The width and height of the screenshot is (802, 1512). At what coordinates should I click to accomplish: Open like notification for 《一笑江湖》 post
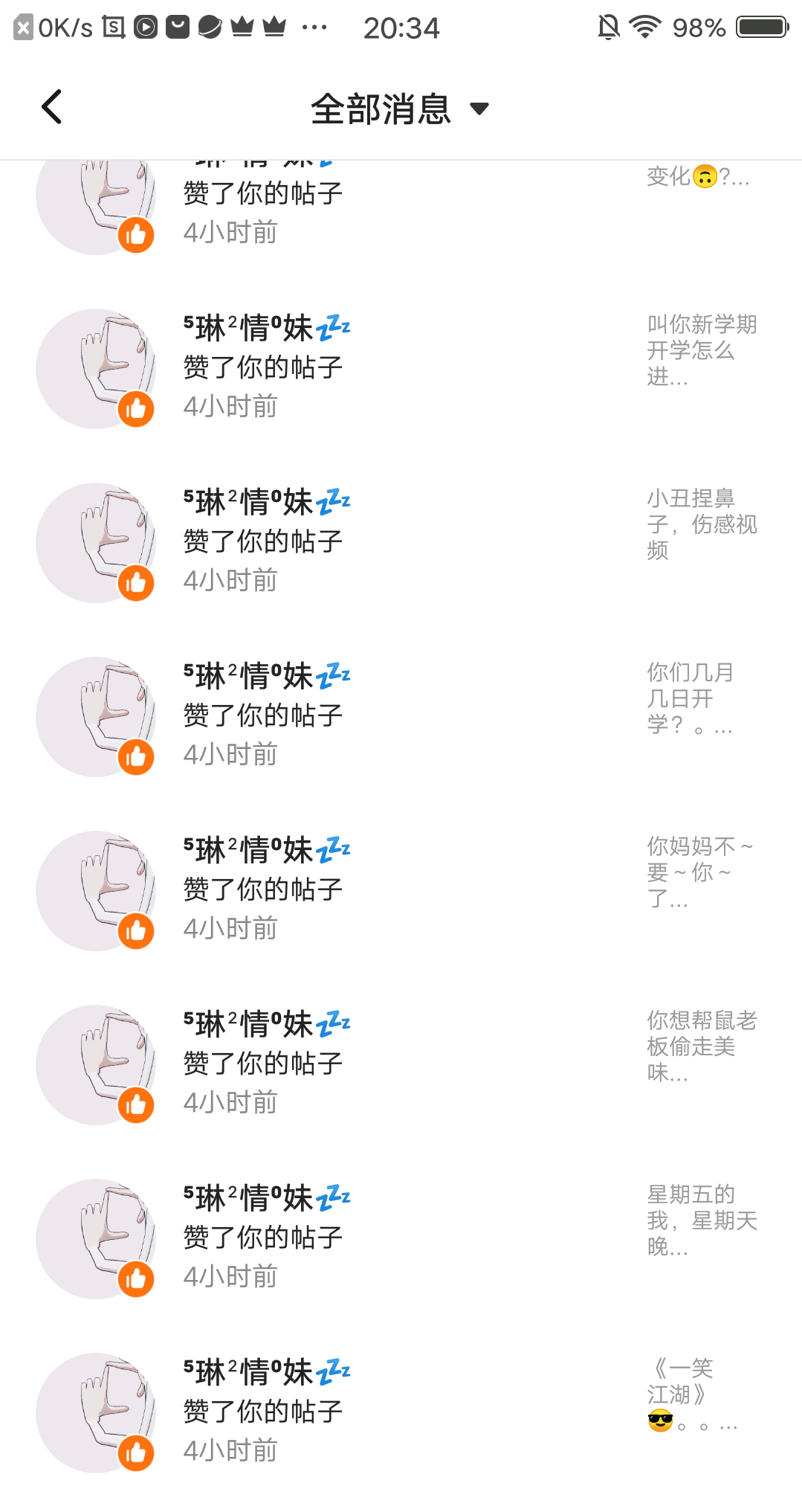pyautogui.click(x=401, y=1412)
